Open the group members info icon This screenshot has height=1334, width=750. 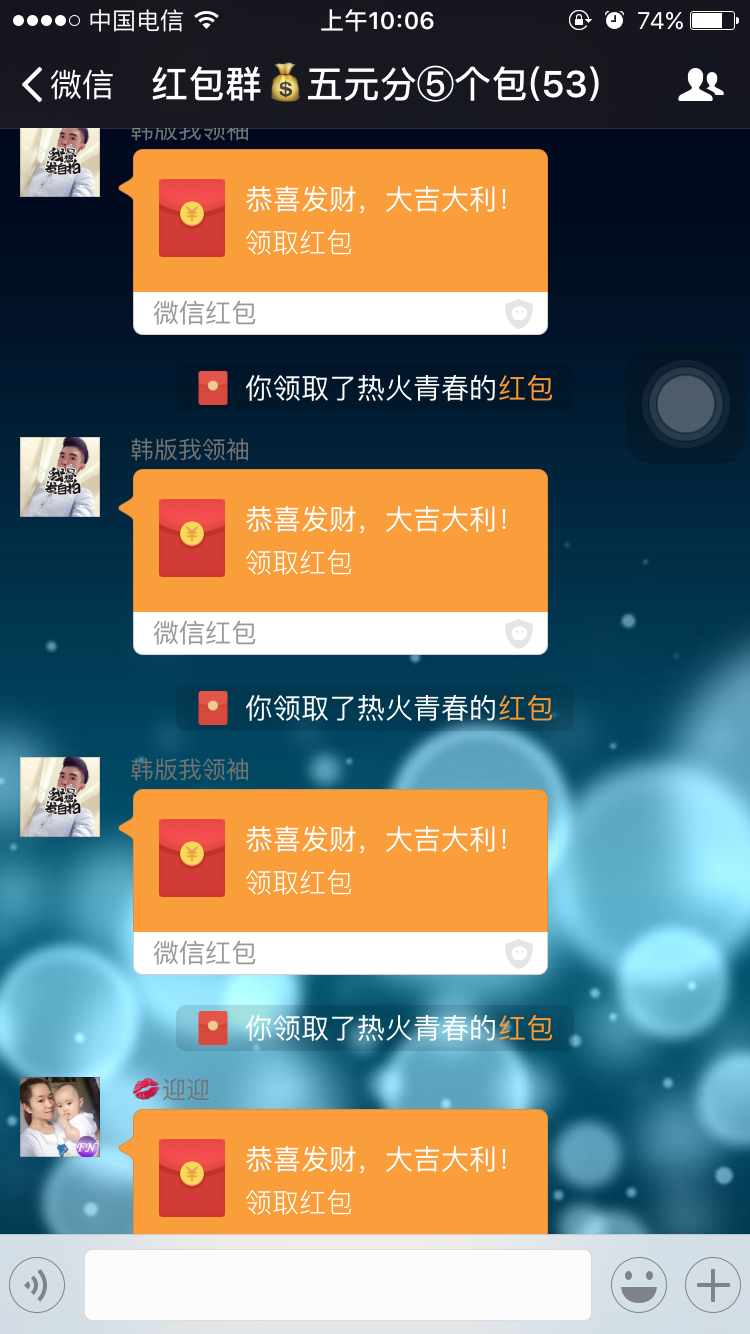click(x=700, y=85)
